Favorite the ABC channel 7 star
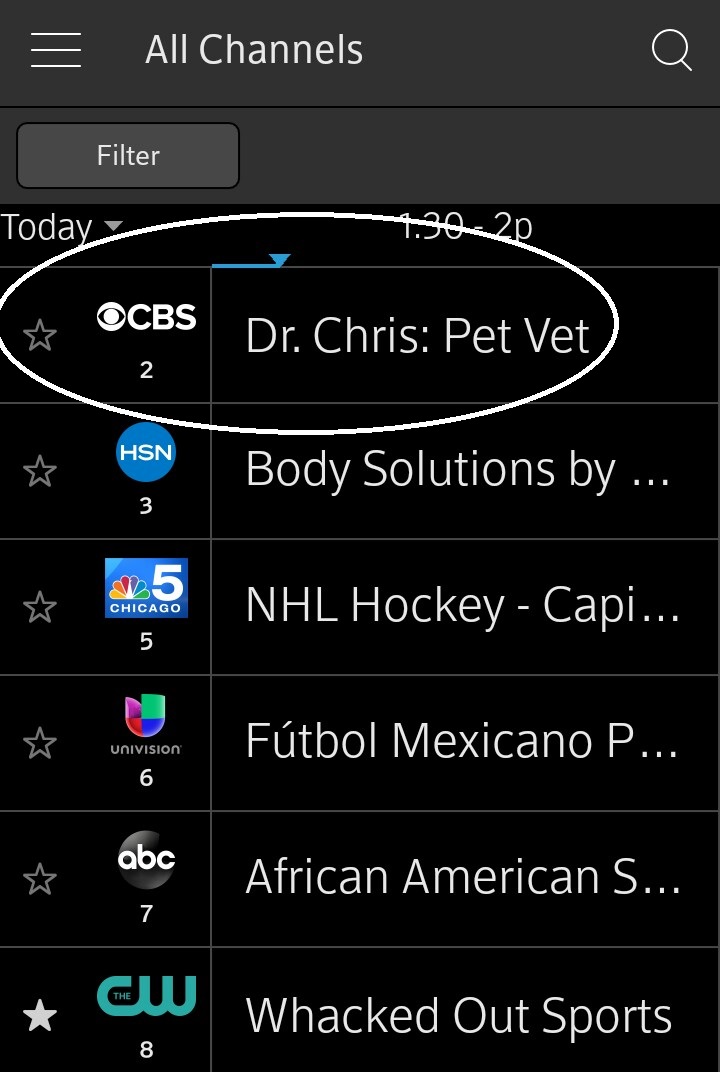This screenshot has width=720, height=1072. (x=40, y=879)
